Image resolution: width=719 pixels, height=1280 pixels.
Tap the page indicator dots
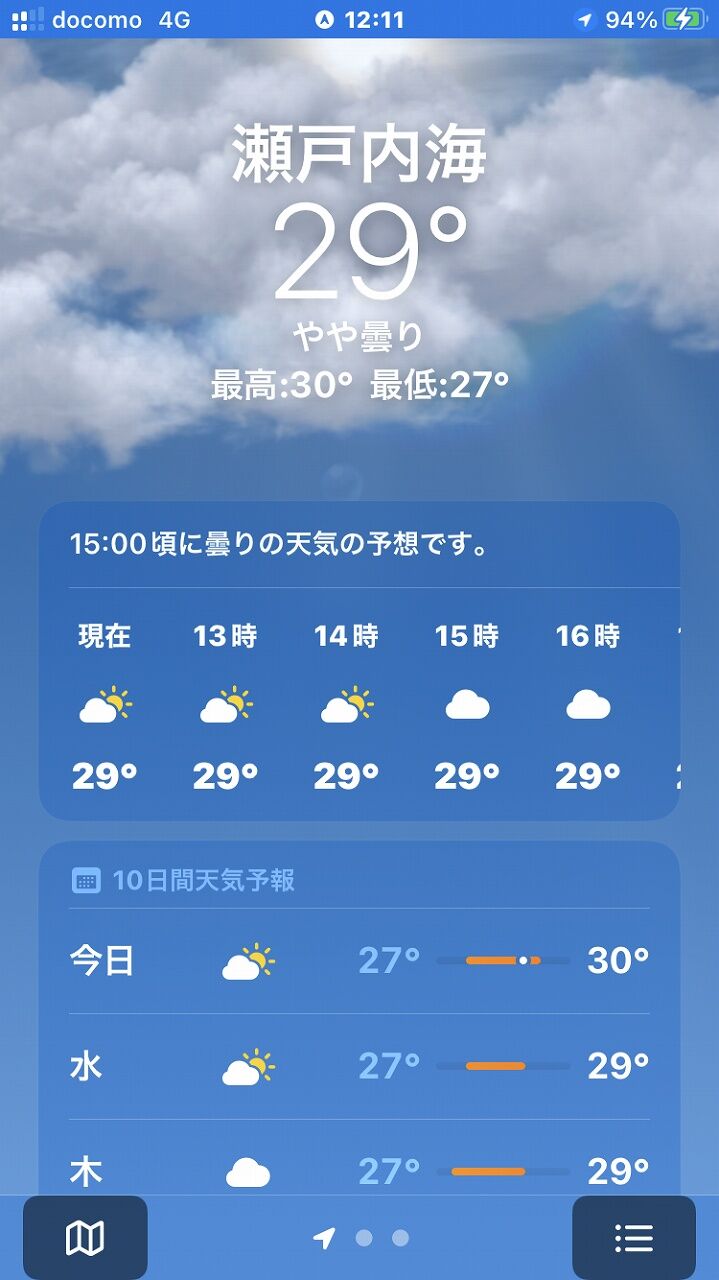tap(363, 1238)
